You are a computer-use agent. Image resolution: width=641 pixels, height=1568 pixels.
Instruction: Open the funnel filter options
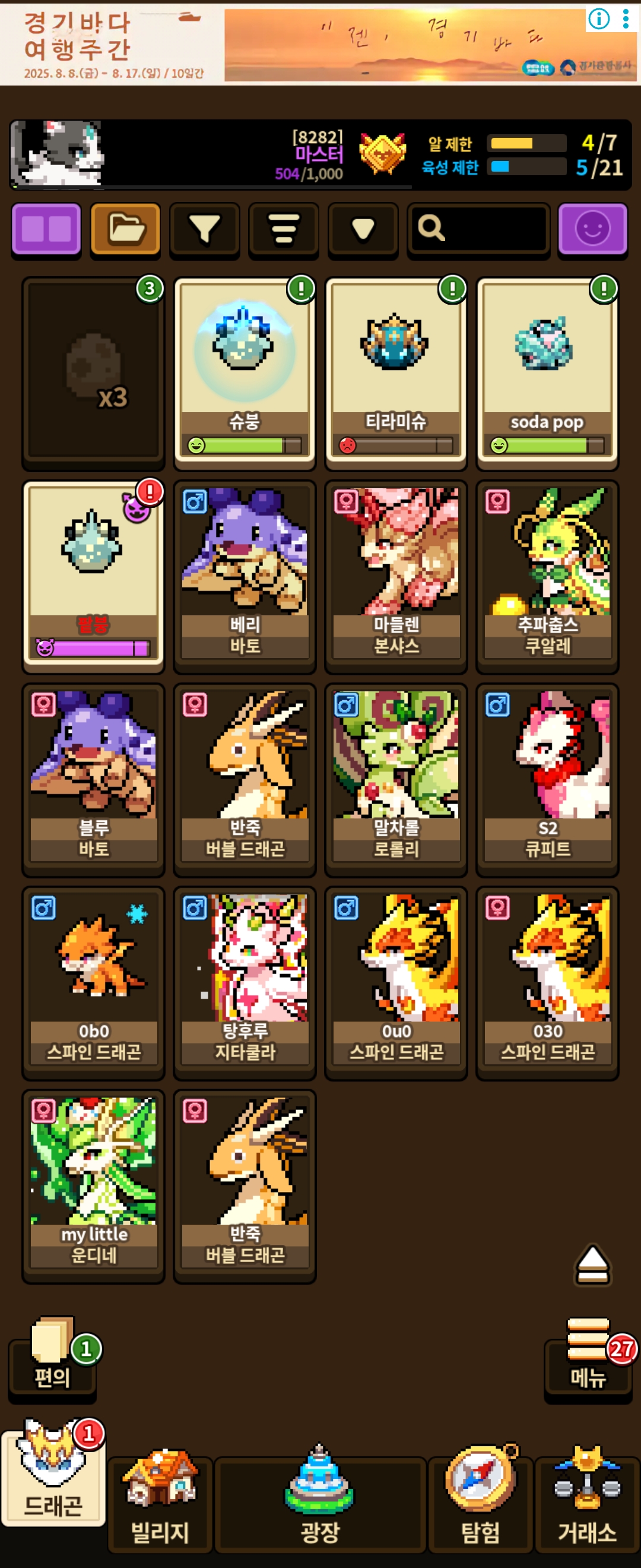coord(204,229)
